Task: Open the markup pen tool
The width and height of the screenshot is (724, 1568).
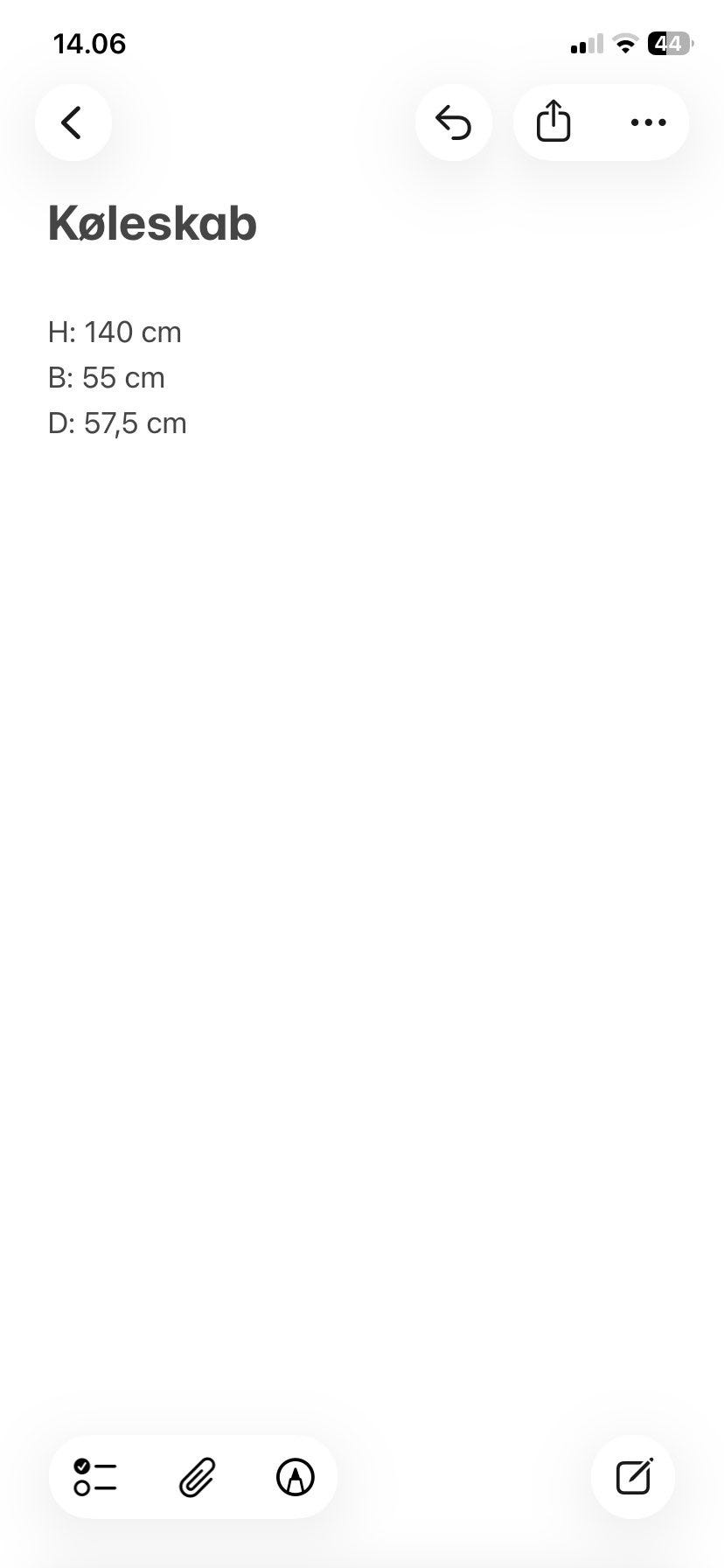Action: click(296, 1478)
